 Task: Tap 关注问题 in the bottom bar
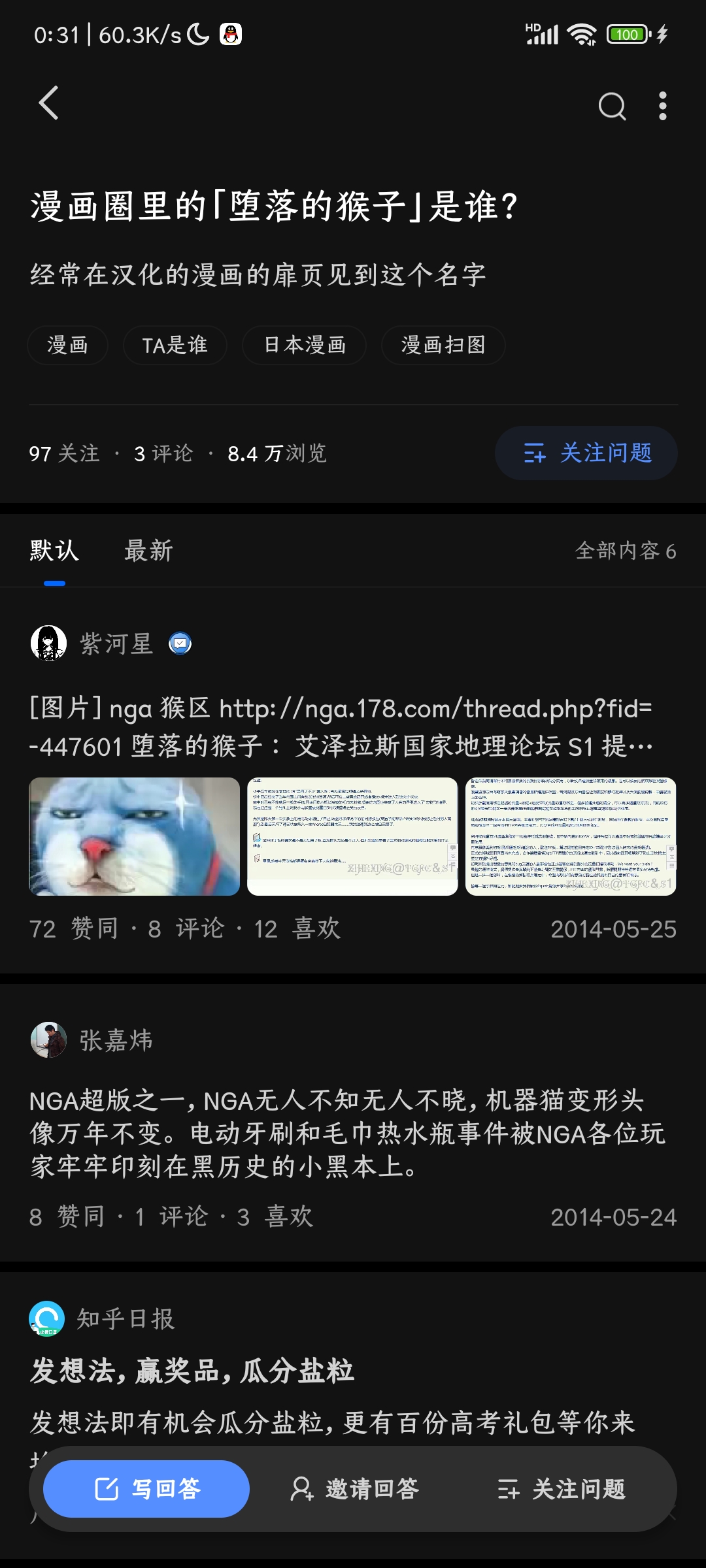562,1489
